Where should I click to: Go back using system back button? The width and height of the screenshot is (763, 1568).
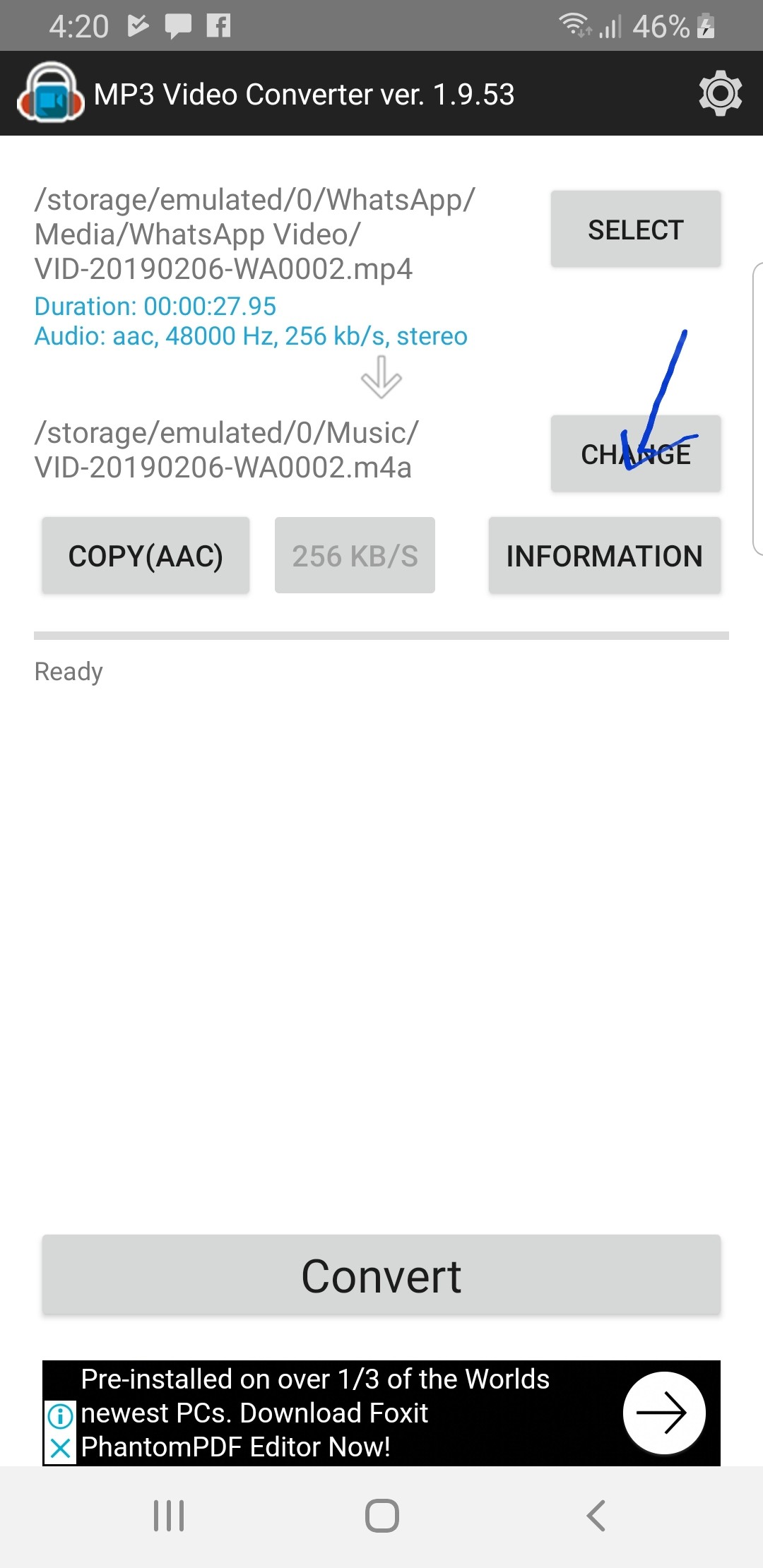click(x=596, y=1516)
